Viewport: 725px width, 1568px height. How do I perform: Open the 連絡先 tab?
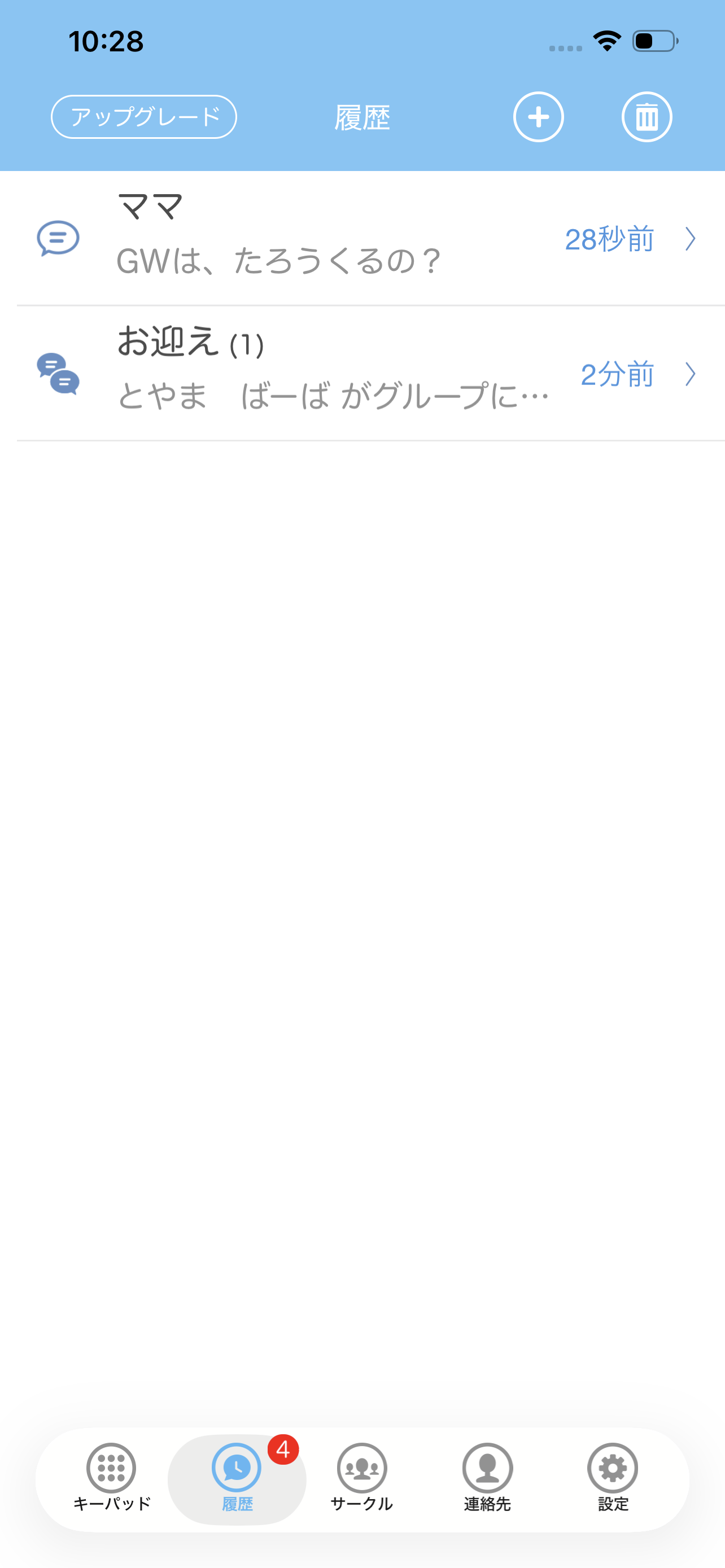[x=487, y=1477]
